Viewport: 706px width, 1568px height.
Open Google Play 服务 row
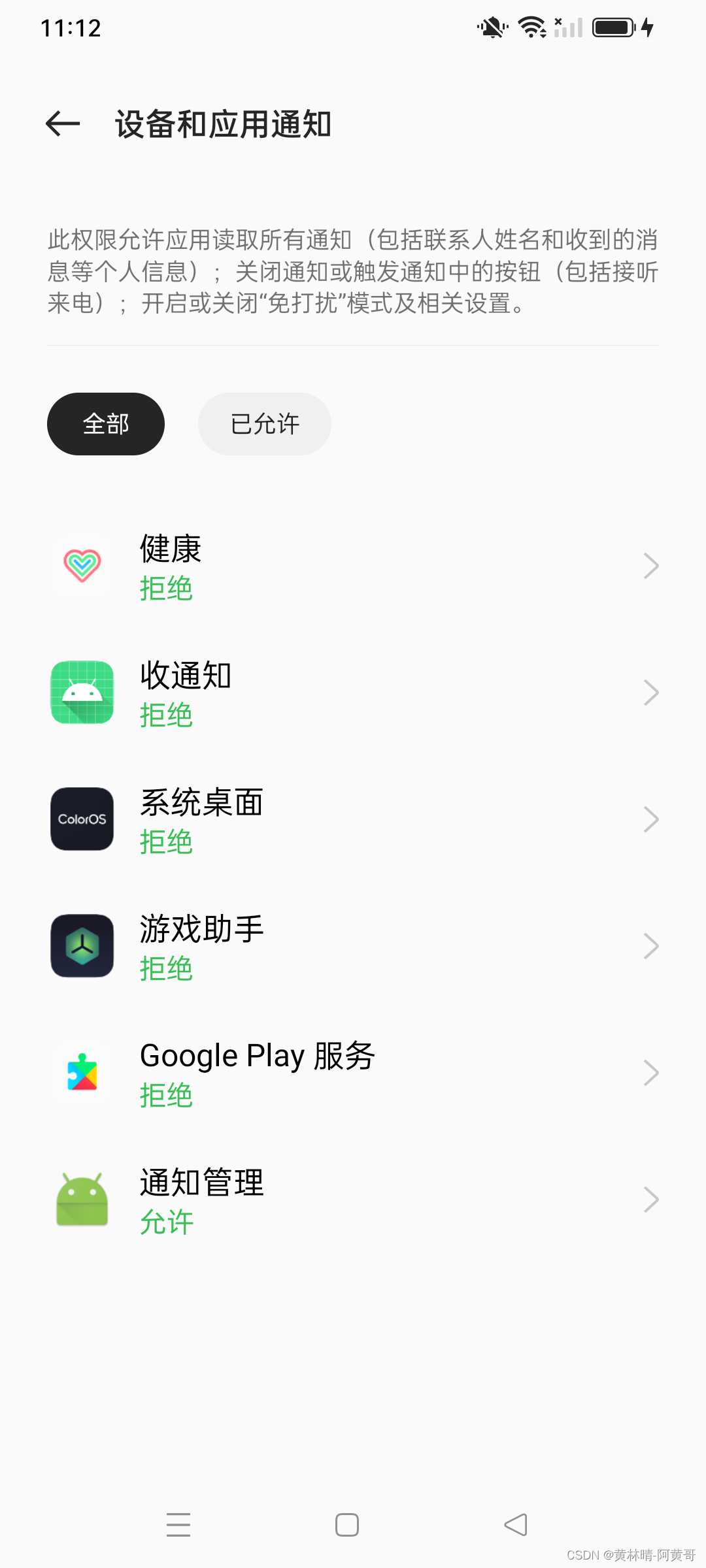point(353,1073)
